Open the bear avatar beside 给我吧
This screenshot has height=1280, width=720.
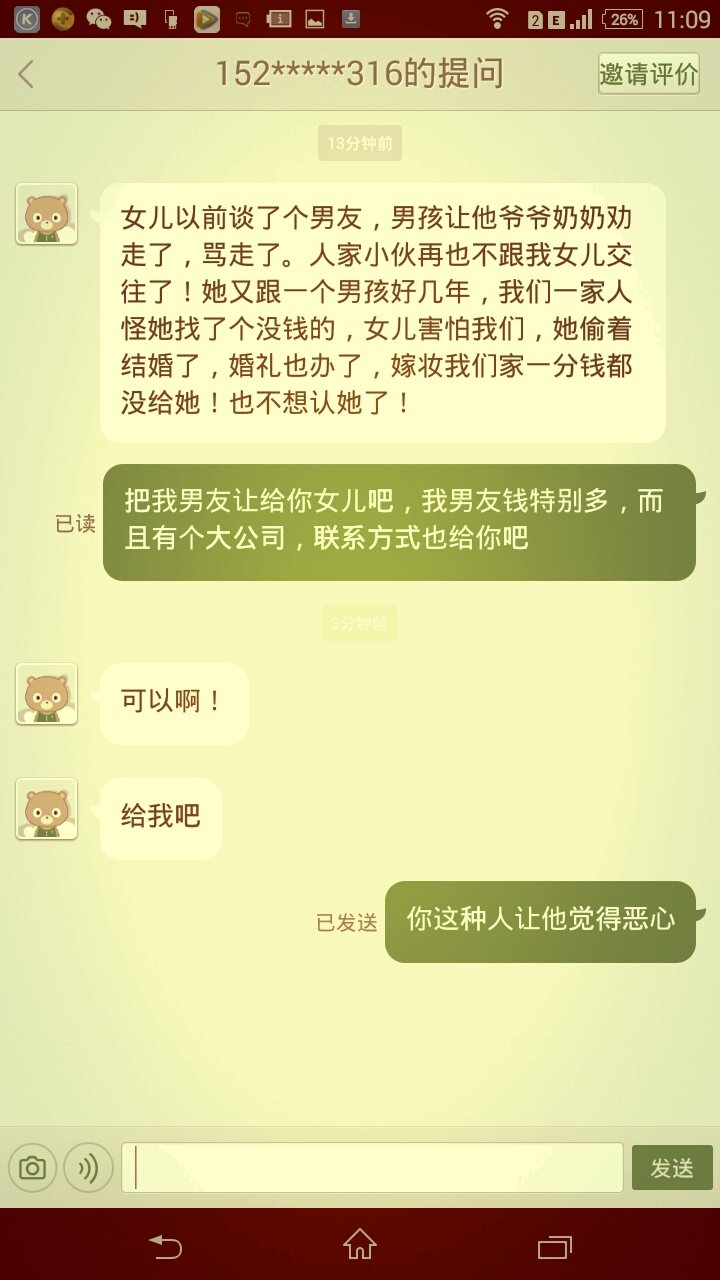46,809
